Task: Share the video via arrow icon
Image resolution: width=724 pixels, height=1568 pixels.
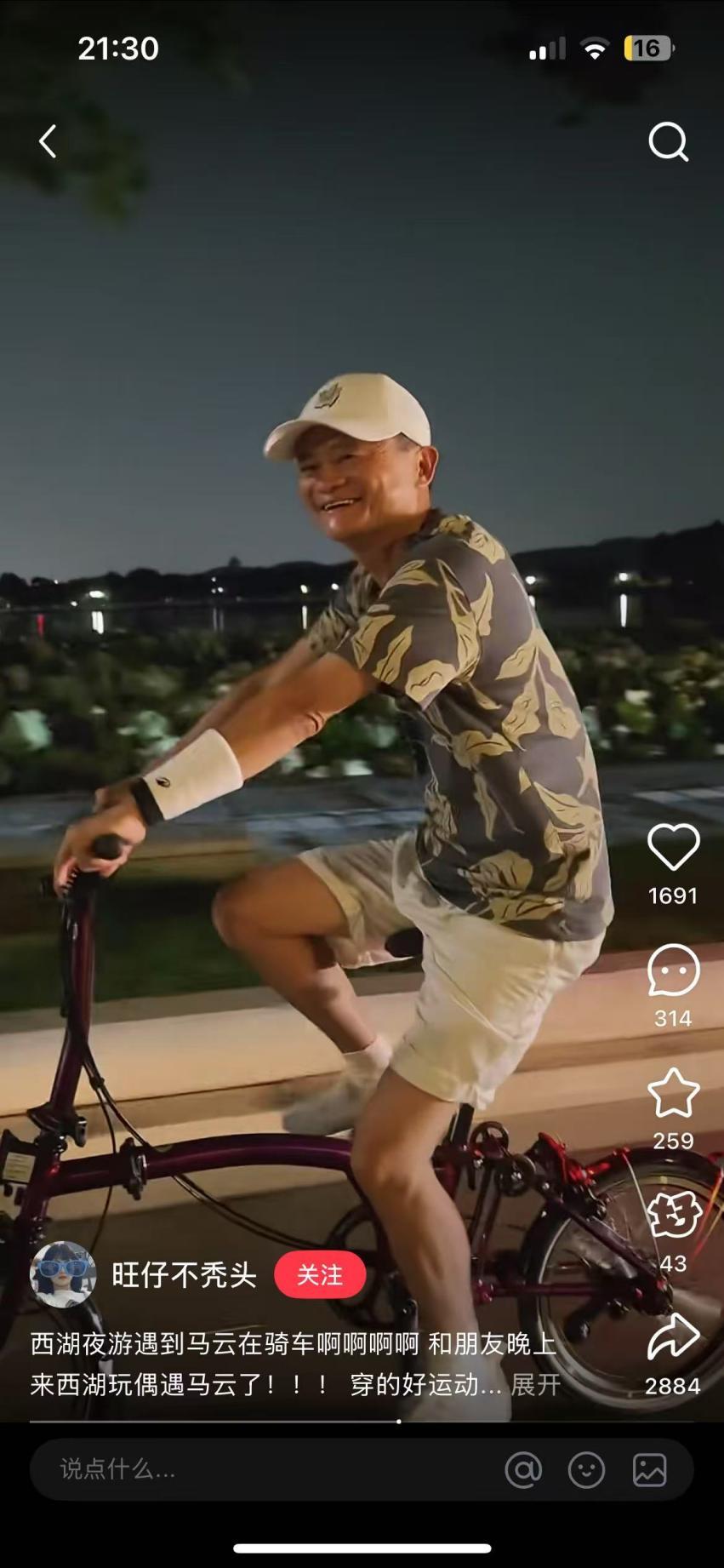Action: 673,1337
